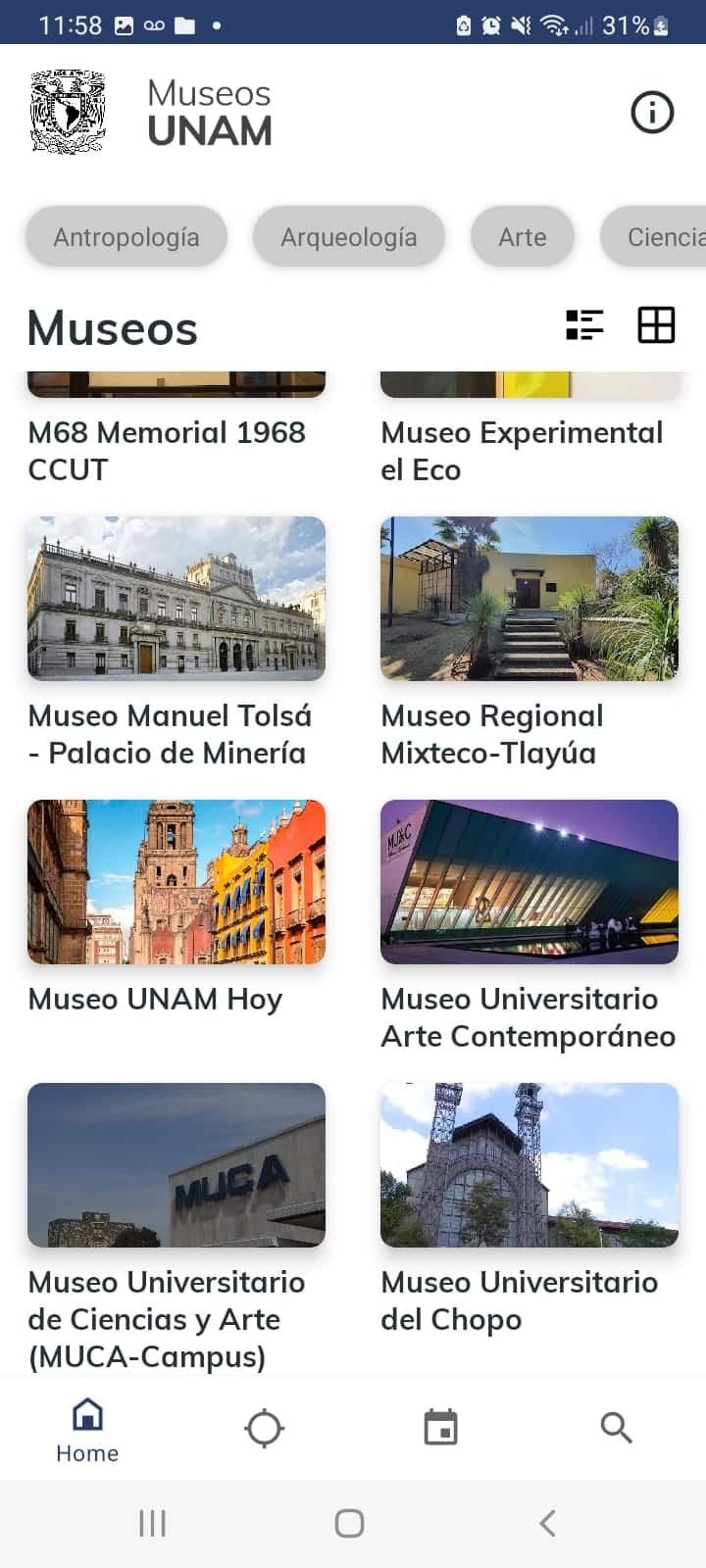706x1568 pixels.
Task: Open Museo Regional Mixteco-Tlayúa card
Action: (529, 644)
